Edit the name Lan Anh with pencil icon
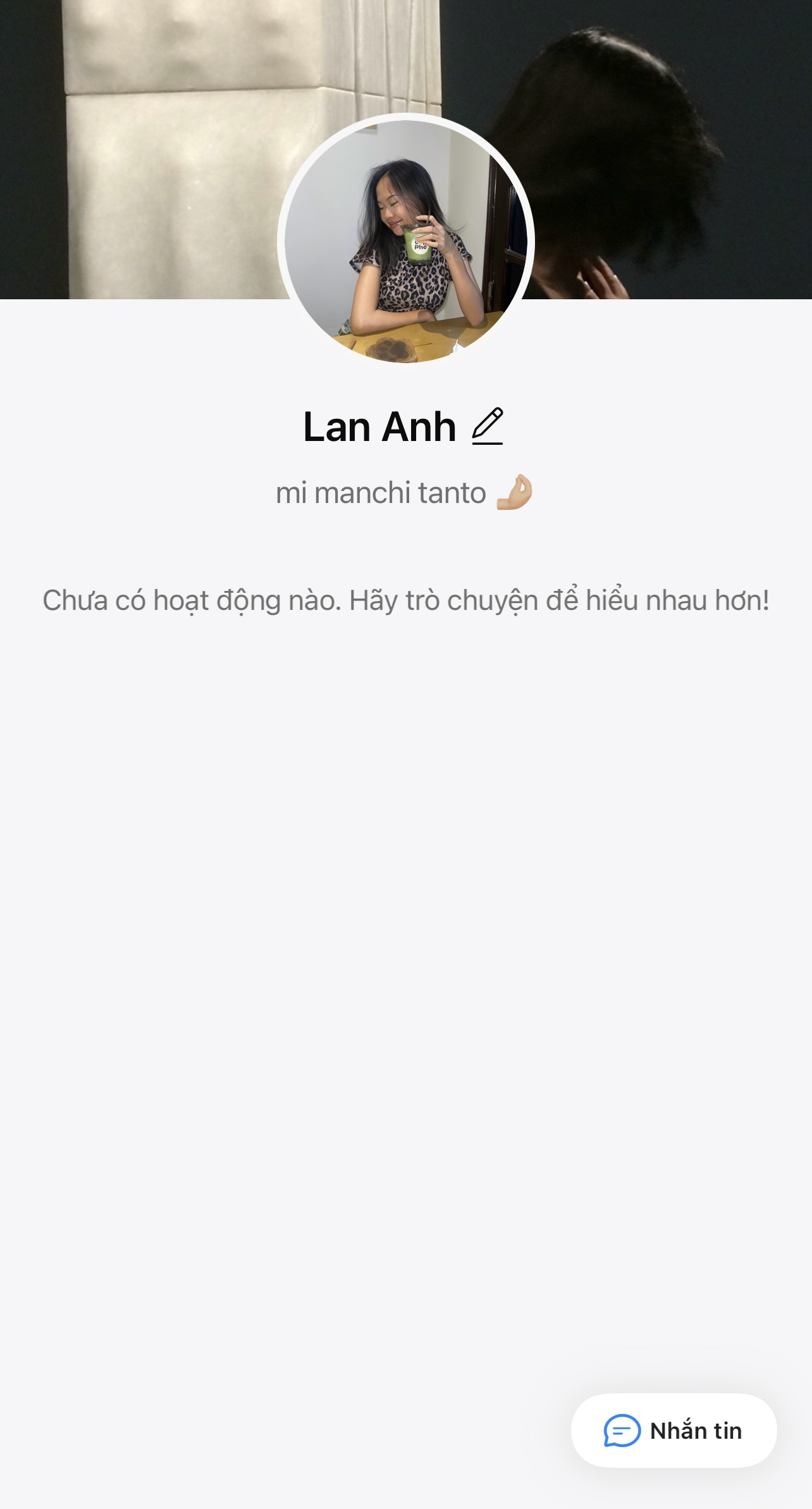This screenshot has width=812, height=1509. (x=487, y=426)
